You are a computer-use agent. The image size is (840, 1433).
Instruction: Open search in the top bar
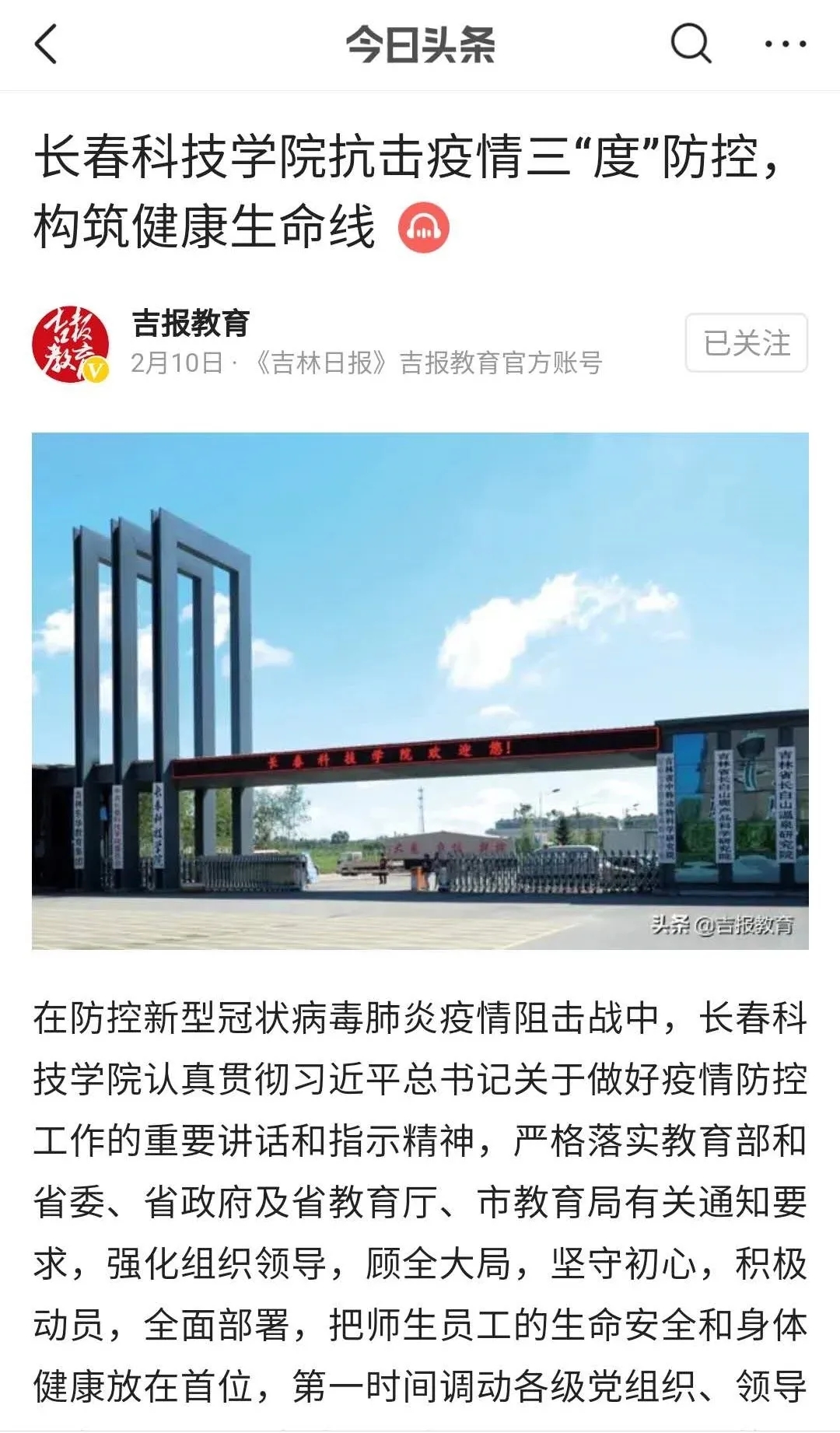691,44
